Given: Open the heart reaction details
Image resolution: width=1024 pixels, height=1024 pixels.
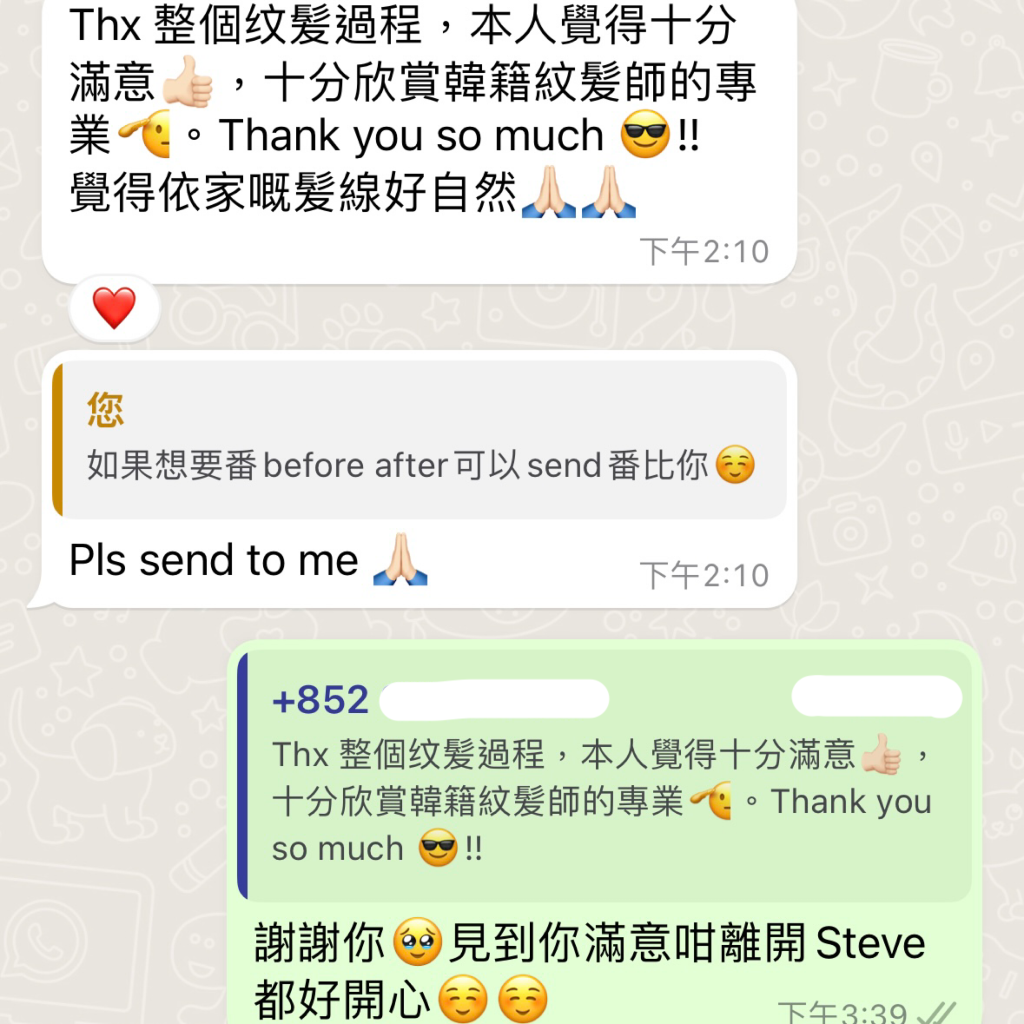Looking at the screenshot, I should [x=114, y=308].
